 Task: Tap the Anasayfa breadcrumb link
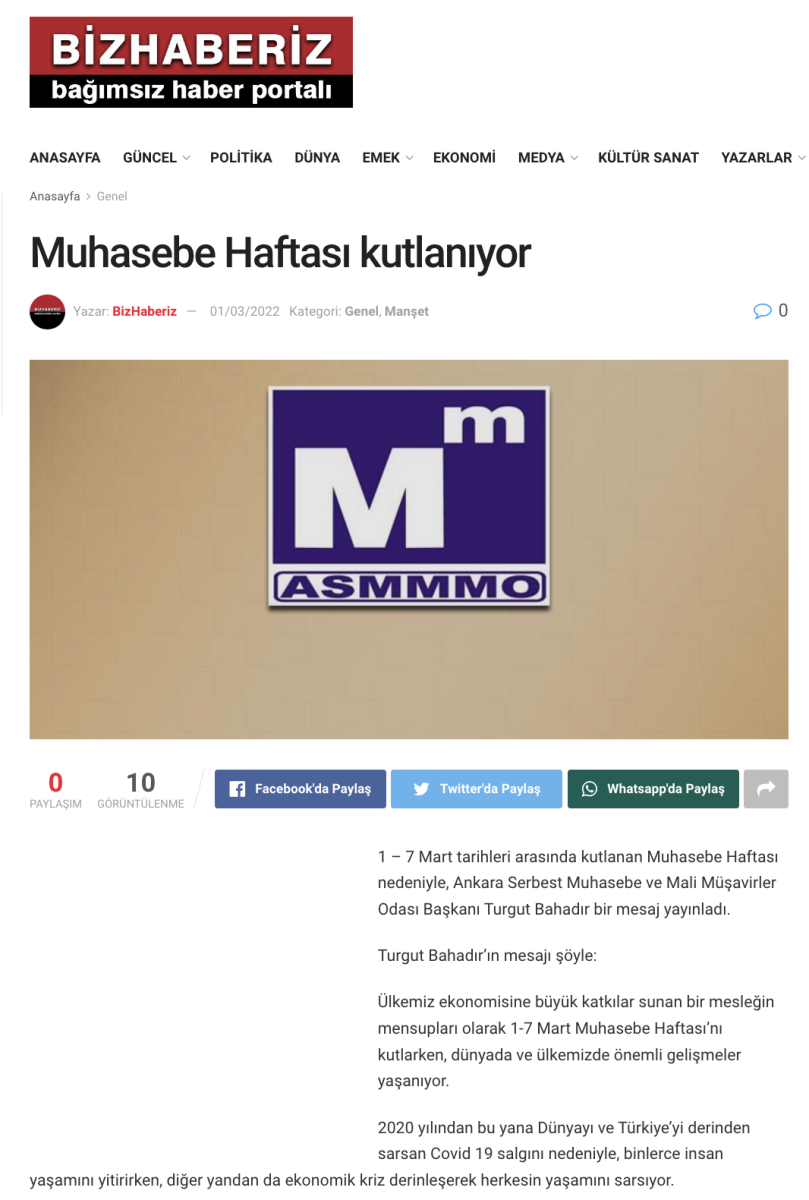(55, 197)
